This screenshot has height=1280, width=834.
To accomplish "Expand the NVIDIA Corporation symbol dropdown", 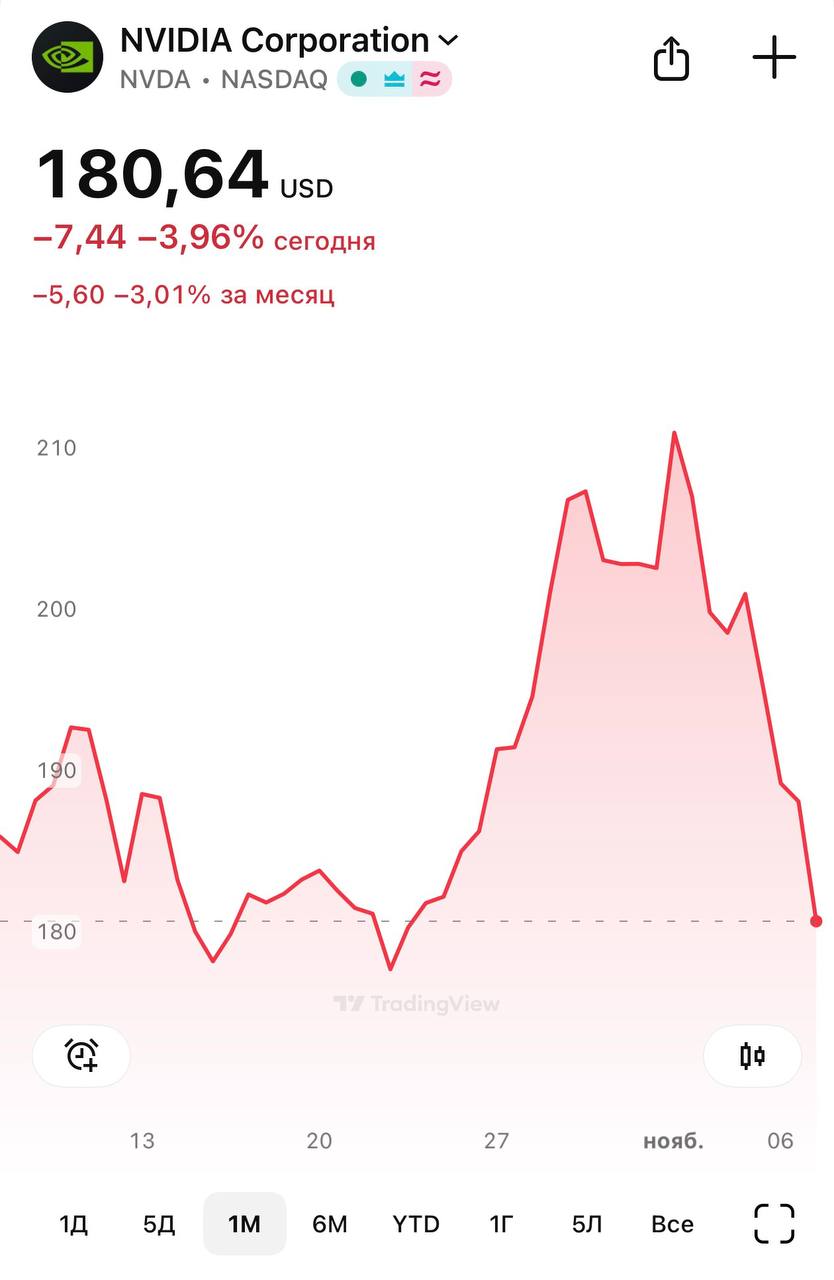I will (x=449, y=41).
